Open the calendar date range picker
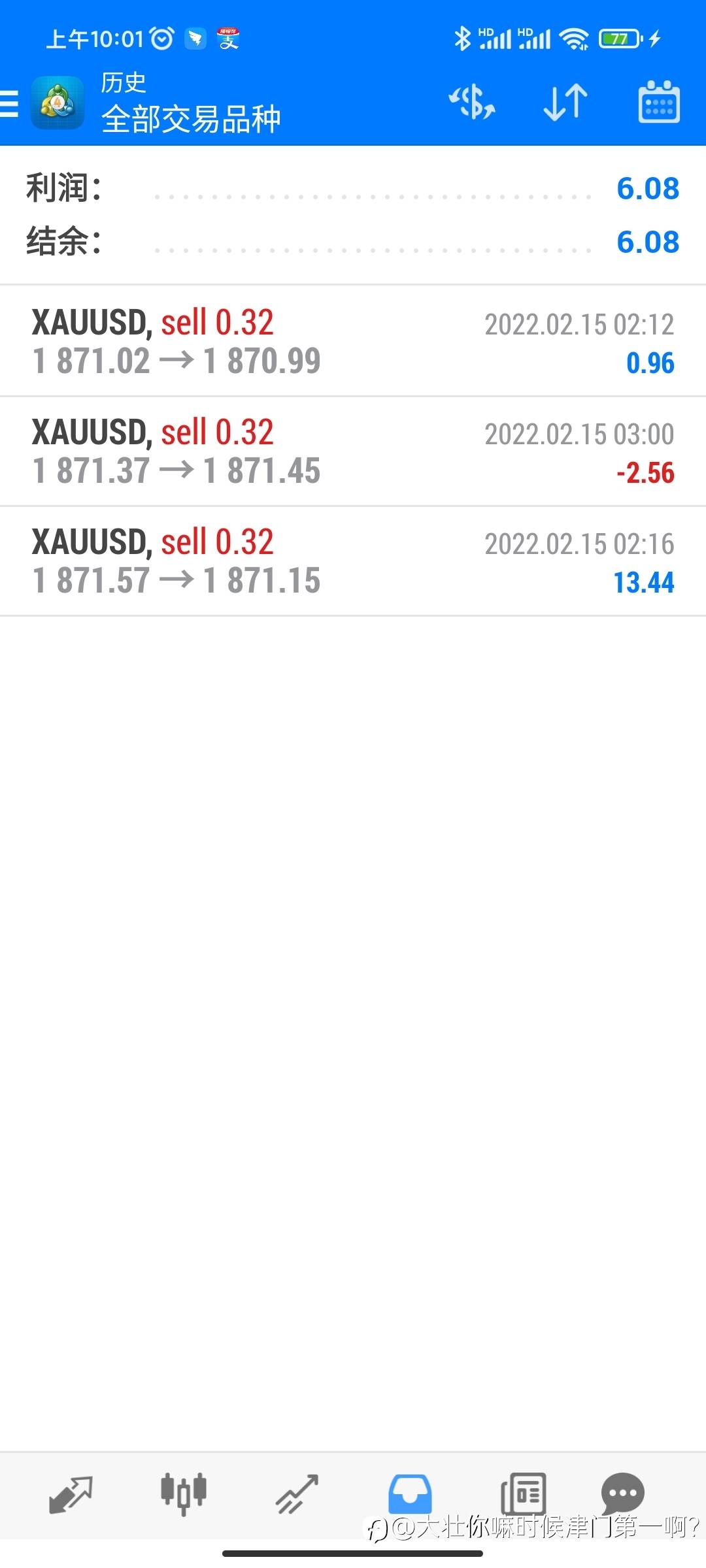The height and width of the screenshot is (1568, 706). pyautogui.click(x=659, y=102)
